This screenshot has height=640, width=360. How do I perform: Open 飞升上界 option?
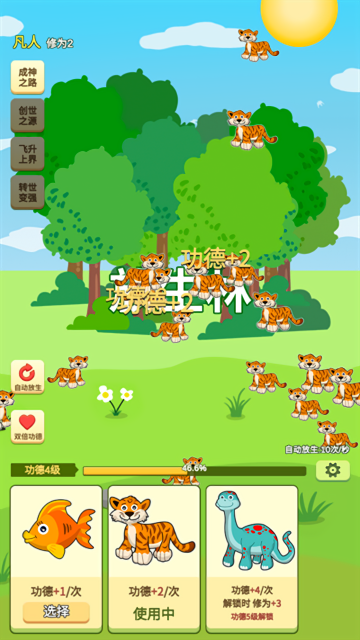pos(27,154)
